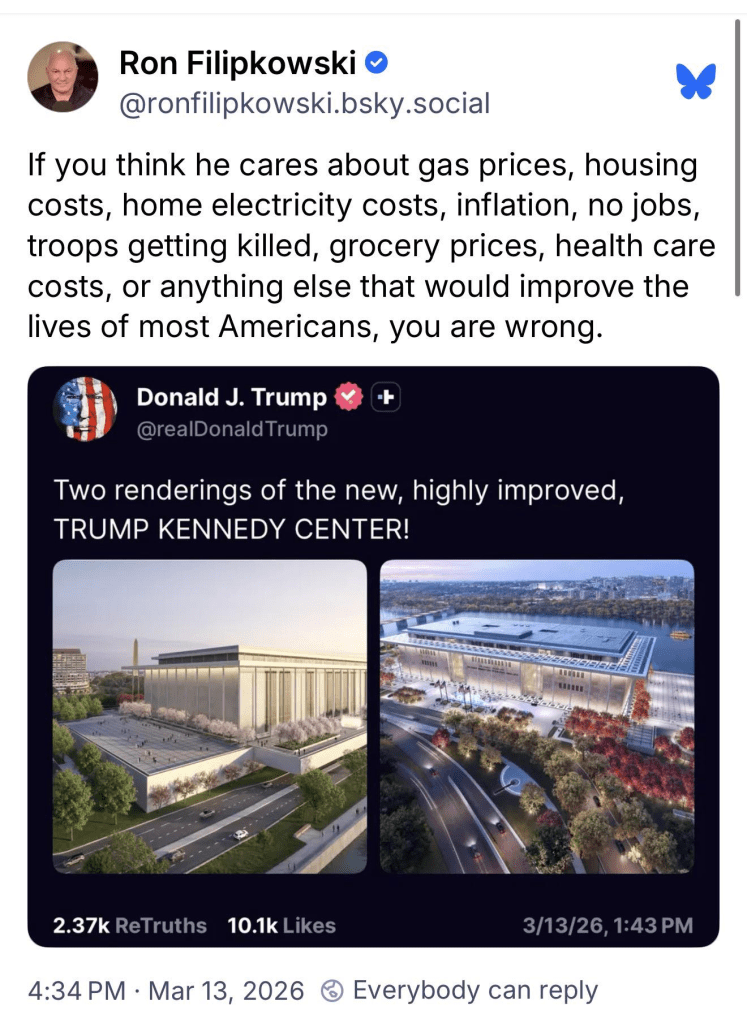Open the attached Trump Kennedy Center post image
Screen dimensions: 747x1023
coord(373,657)
